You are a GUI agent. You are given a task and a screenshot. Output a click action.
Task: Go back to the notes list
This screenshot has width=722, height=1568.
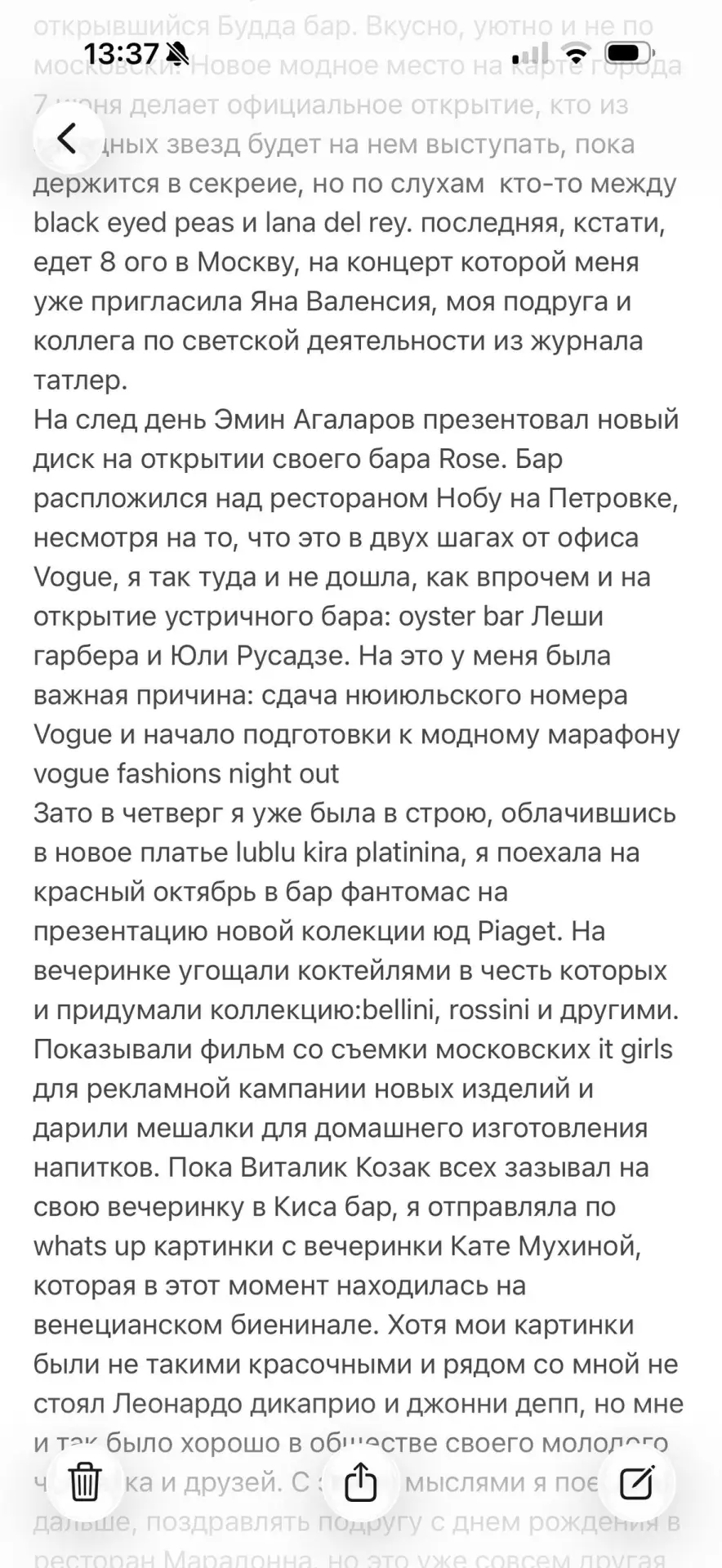click(x=68, y=138)
